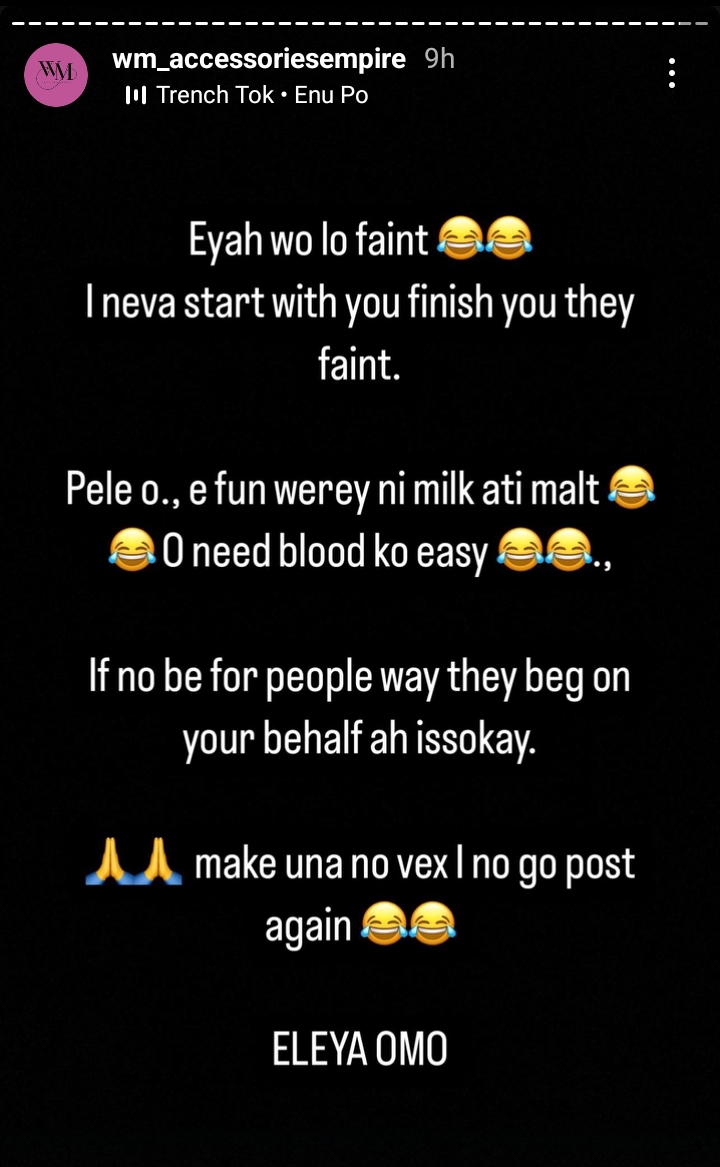Screen dimensions: 720x1167
Task: Open wm_accessoriesempire profile picture
Action: [x=55, y=76]
